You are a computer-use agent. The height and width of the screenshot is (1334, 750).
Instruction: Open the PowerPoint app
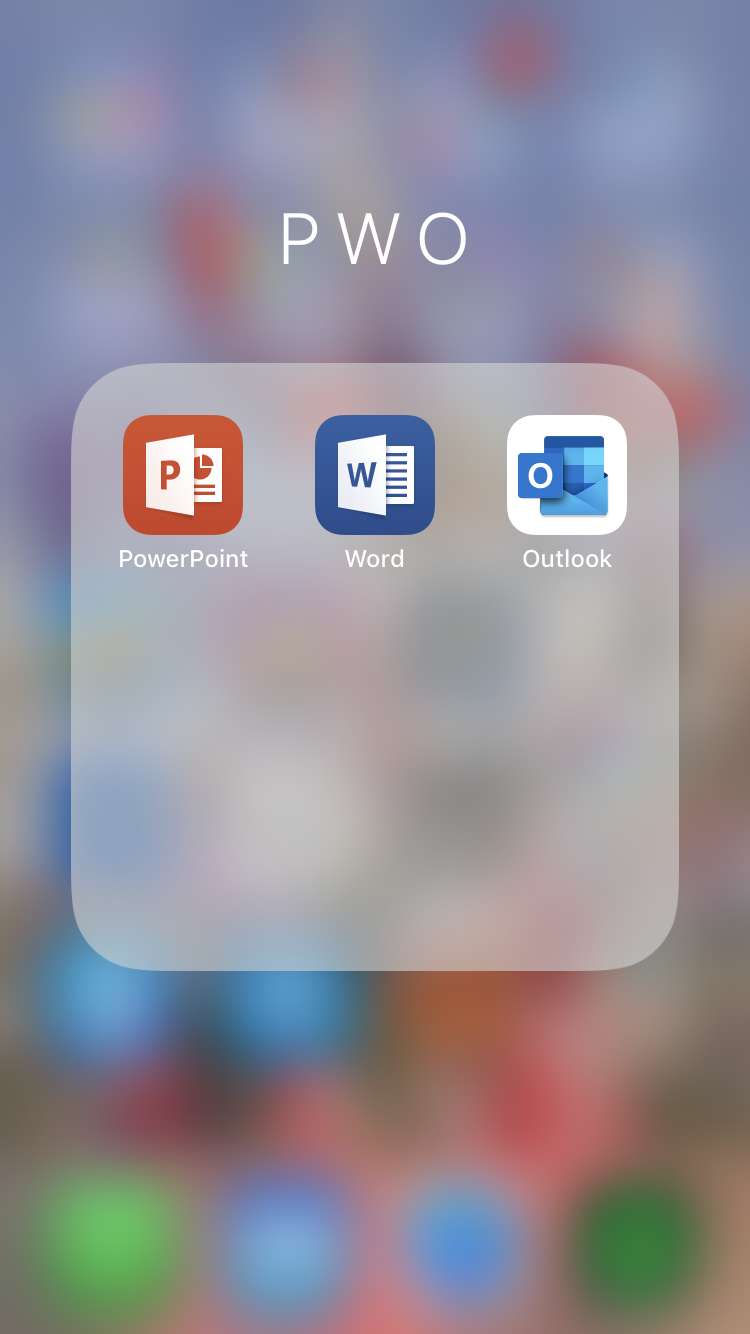point(183,475)
